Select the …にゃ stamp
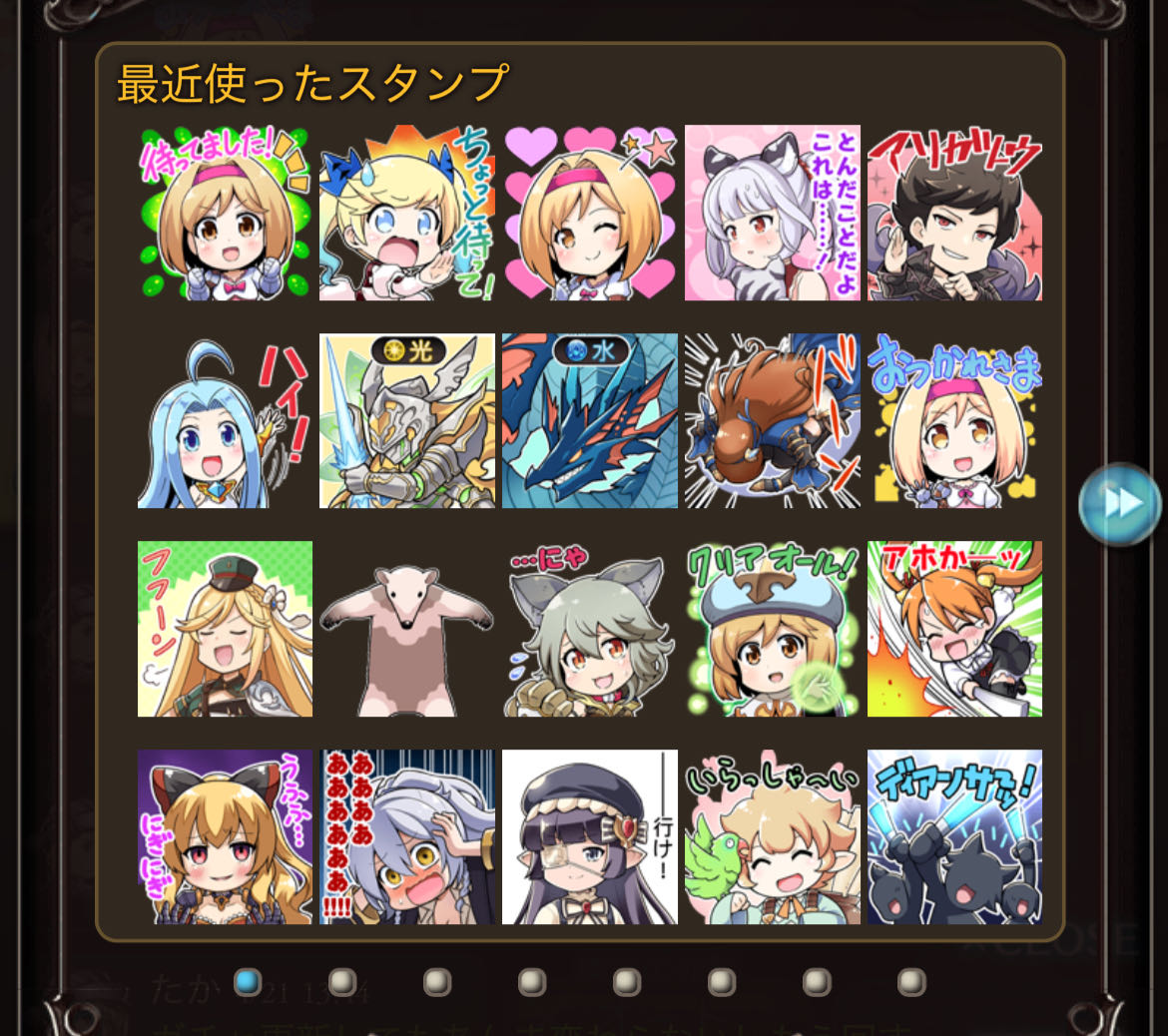 tap(590, 629)
